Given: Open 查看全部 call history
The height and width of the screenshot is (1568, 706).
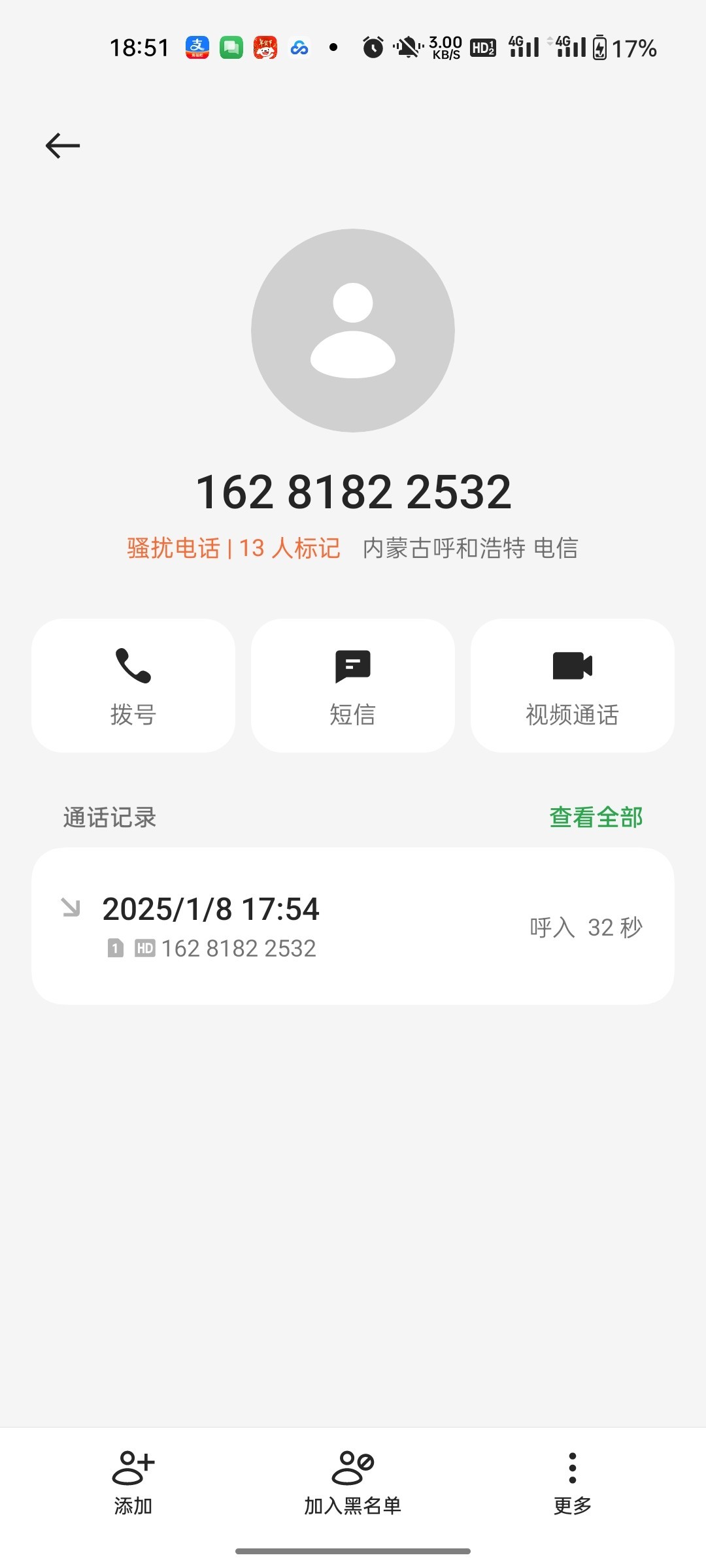Looking at the screenshot, I should point(596,817).
